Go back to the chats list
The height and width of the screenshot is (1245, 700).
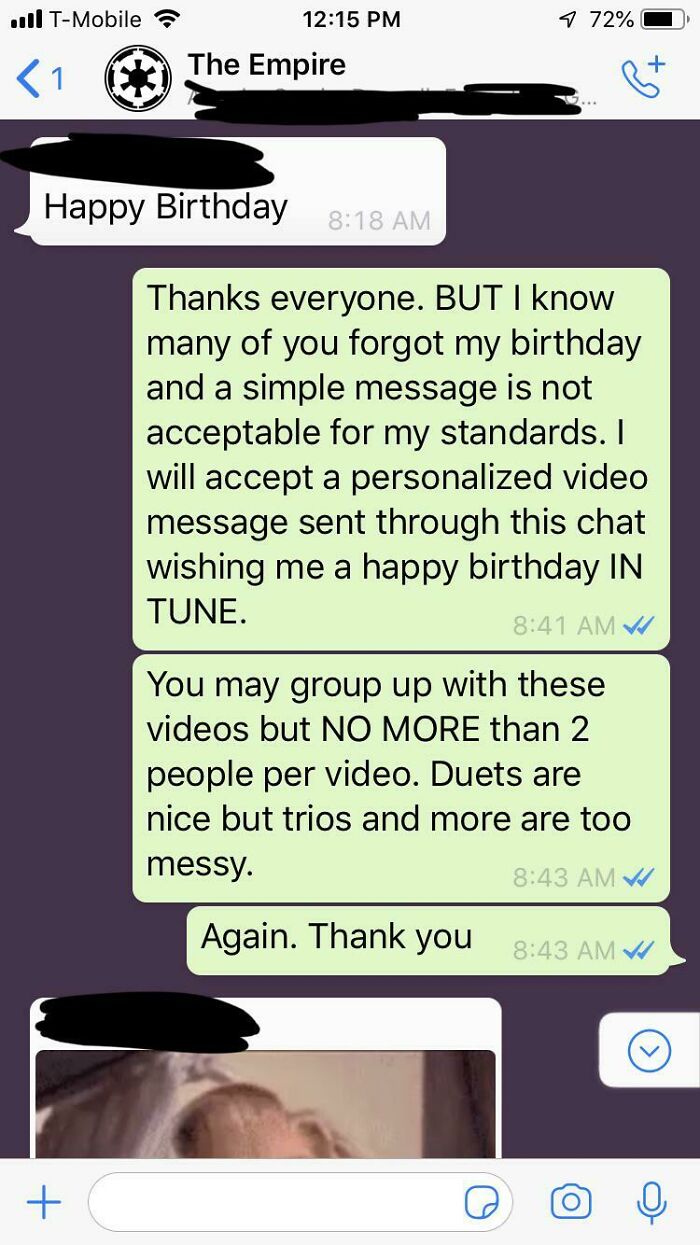pyautogui.click(x=41, y=79)
